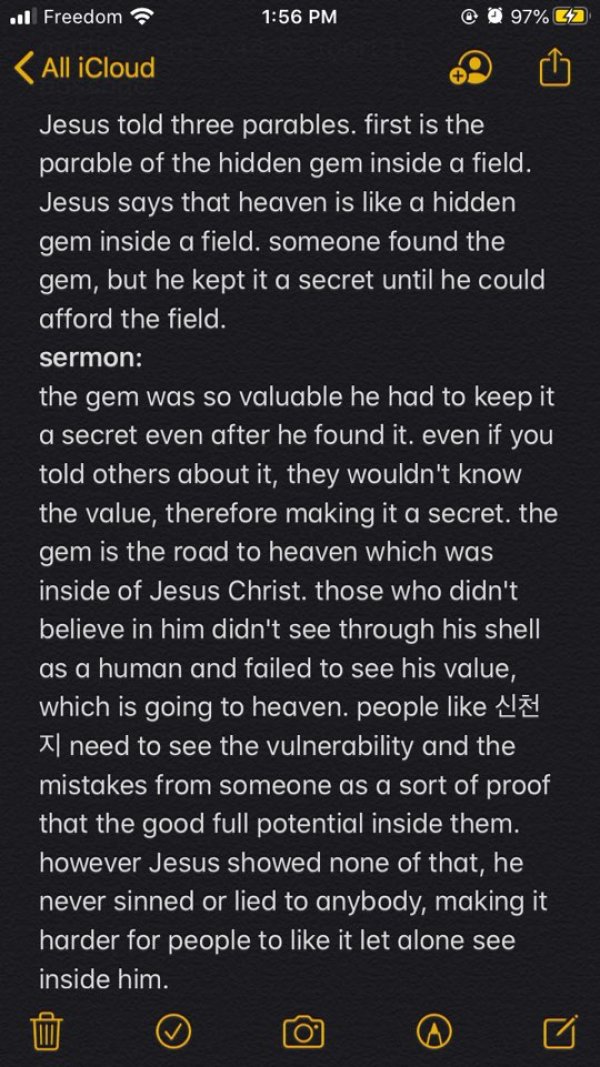
Task: Add a checklist to the note
Action: click(x=175, y=1030)
